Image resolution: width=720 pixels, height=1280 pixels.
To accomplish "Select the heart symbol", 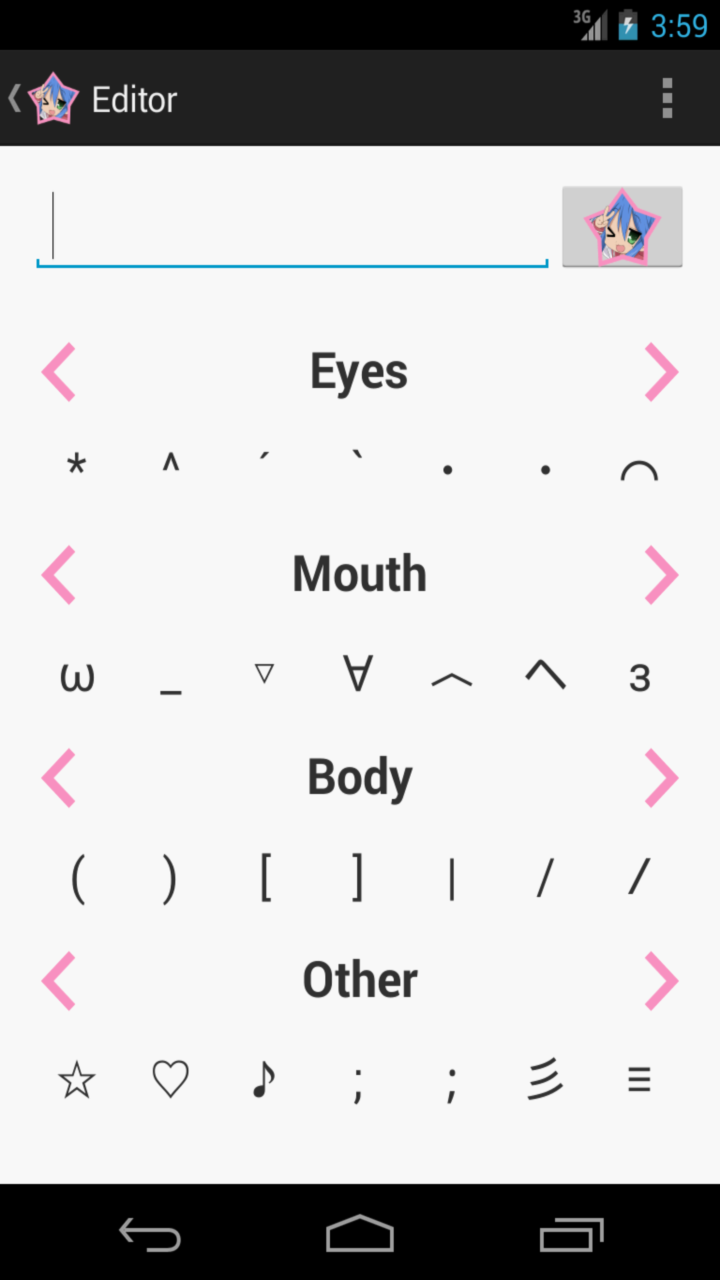I will coord(169,1078).
